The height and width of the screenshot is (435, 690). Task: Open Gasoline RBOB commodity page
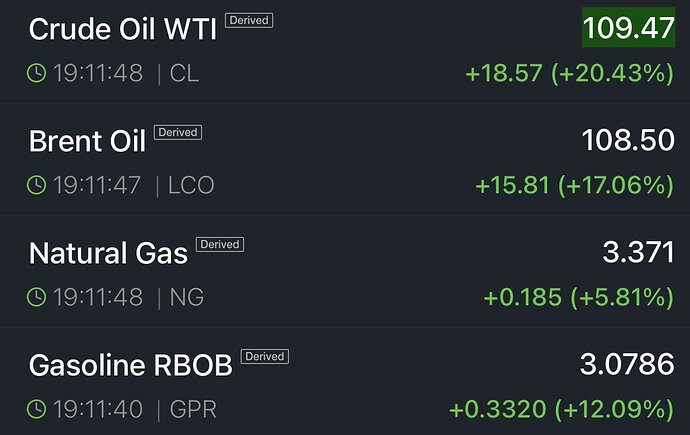pyautogui.click(x=130, y=365)
